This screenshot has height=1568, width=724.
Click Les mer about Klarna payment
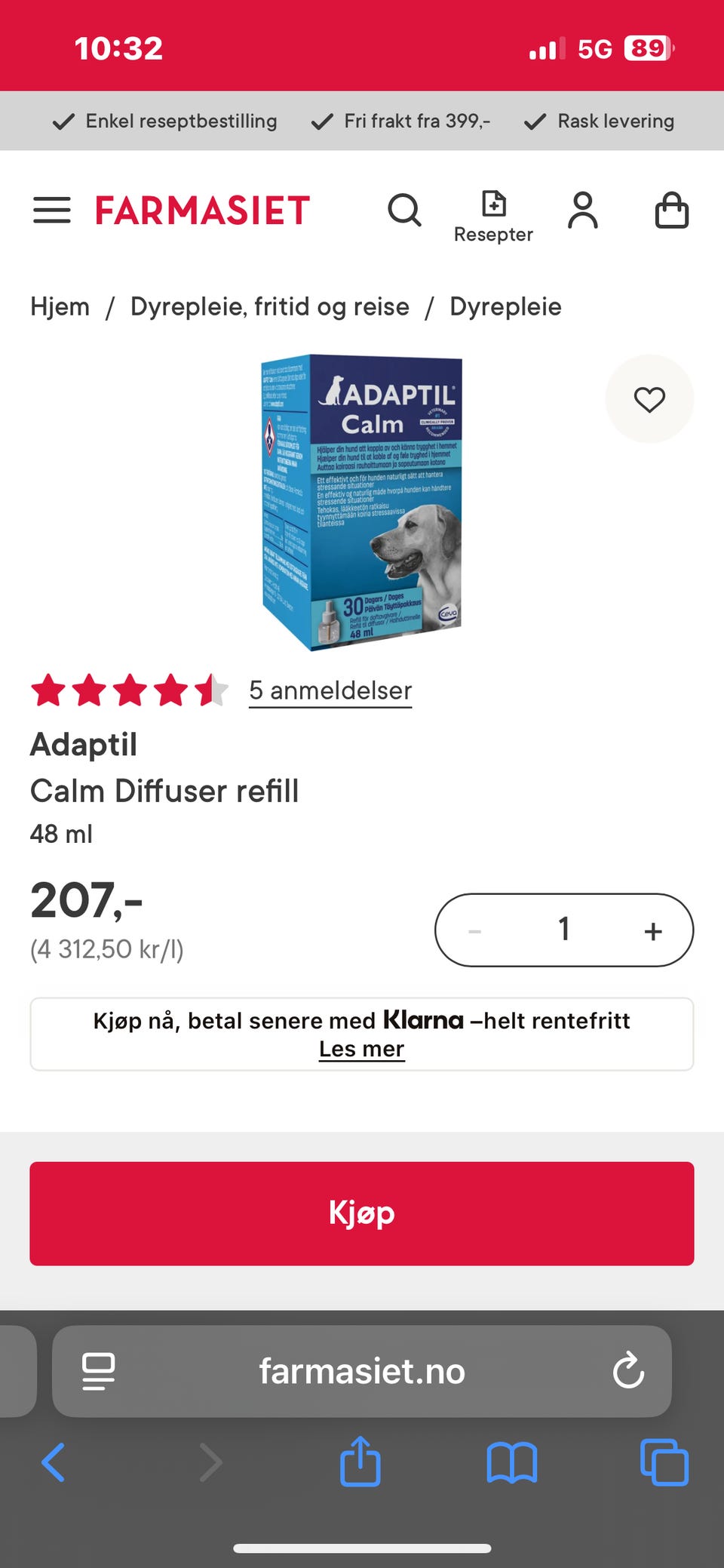coord(361,1048)
